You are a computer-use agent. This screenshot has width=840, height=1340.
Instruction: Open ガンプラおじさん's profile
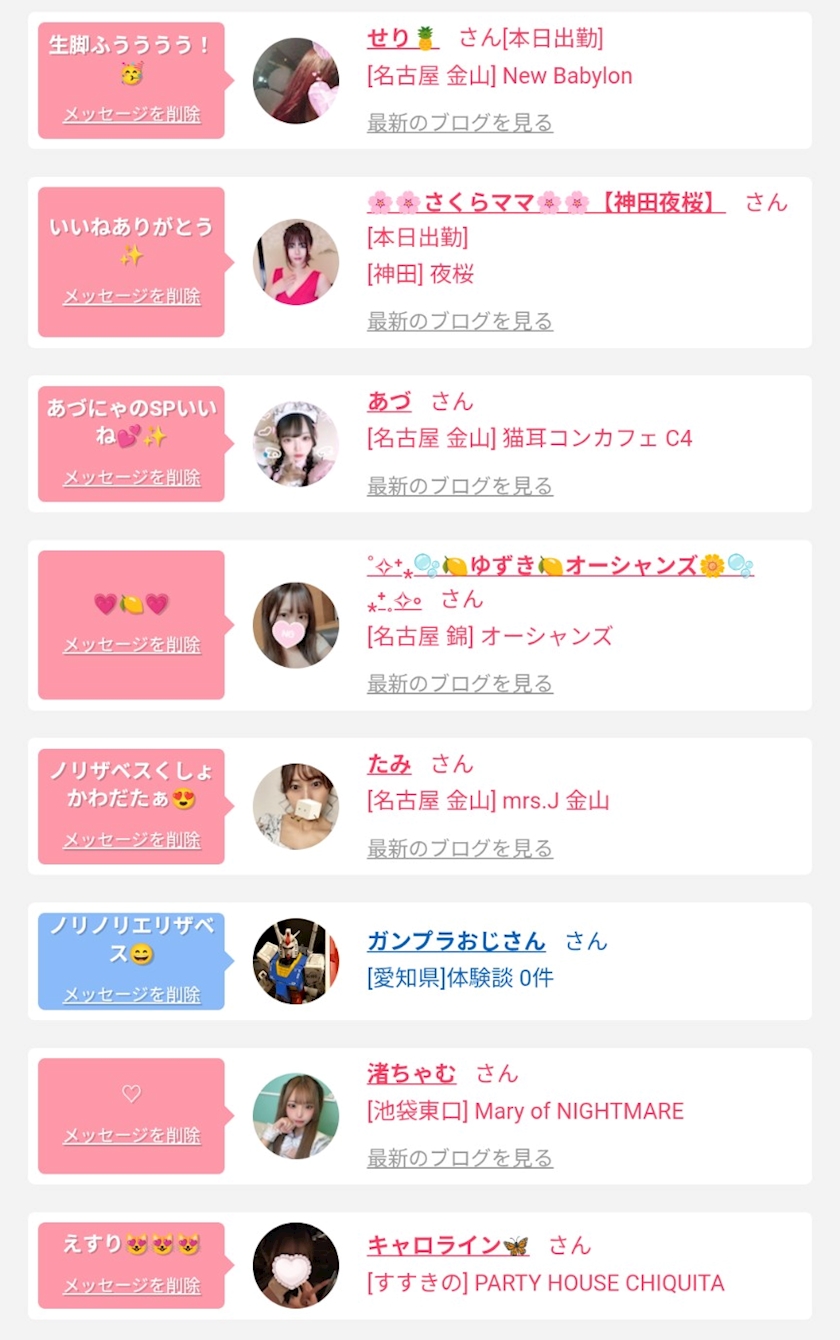pos(456,941)
